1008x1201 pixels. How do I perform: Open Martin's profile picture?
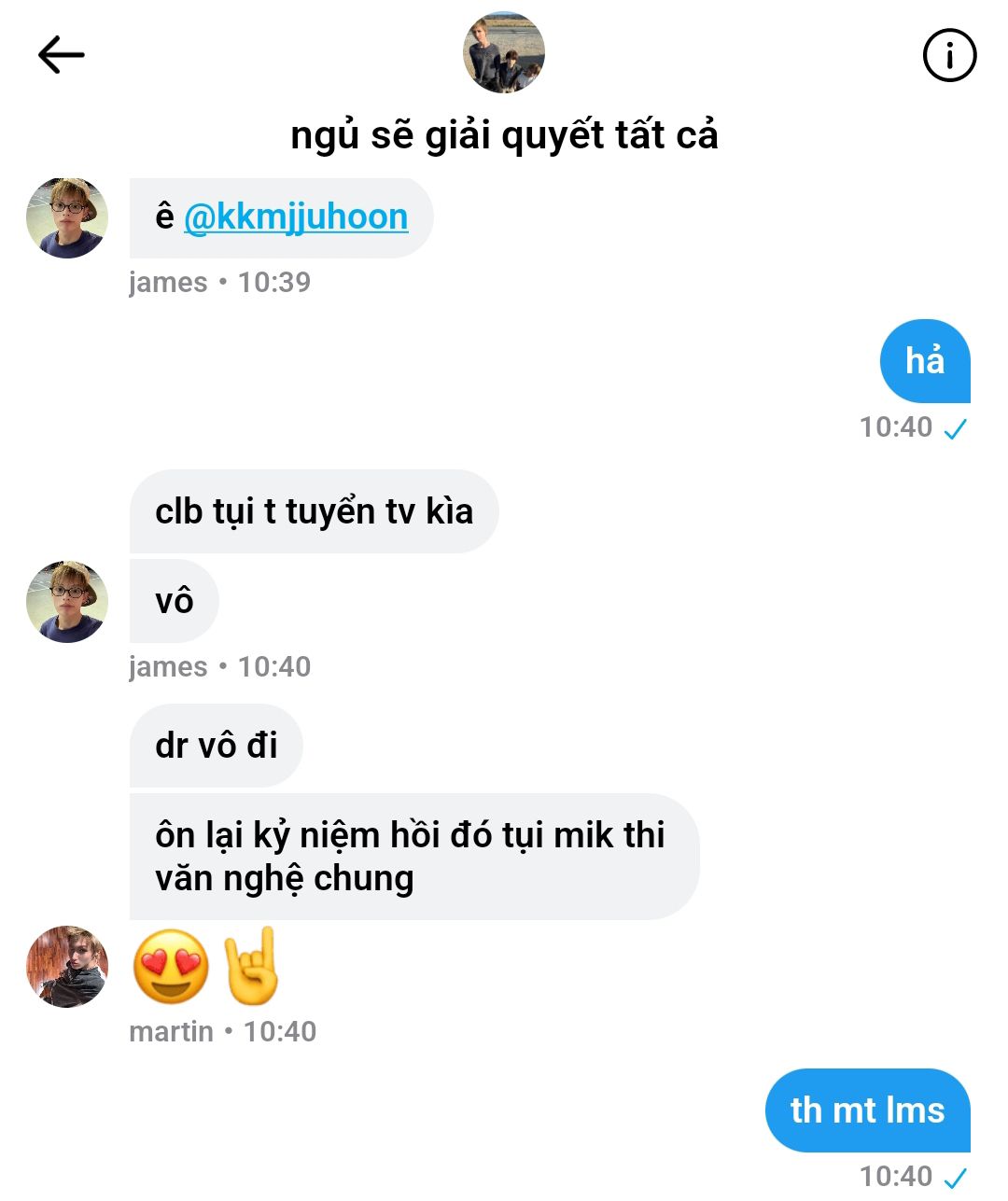[x=67, y=967]
